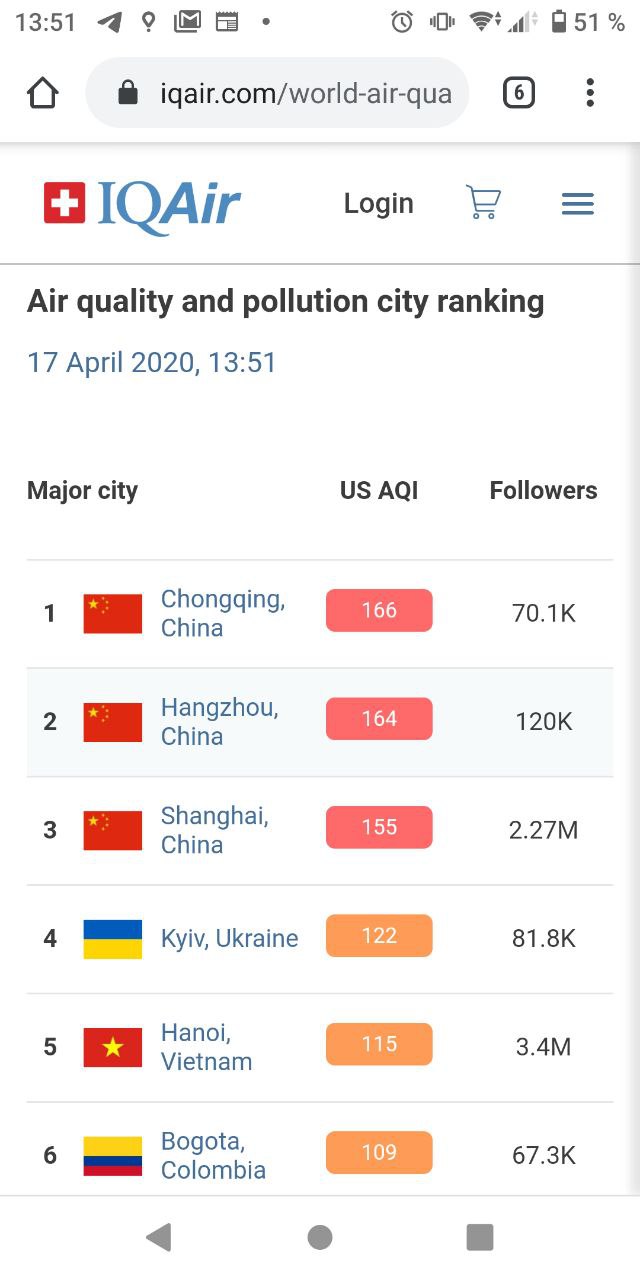Tap the system back button
640x1280 pixels.
coord(159,1238)
